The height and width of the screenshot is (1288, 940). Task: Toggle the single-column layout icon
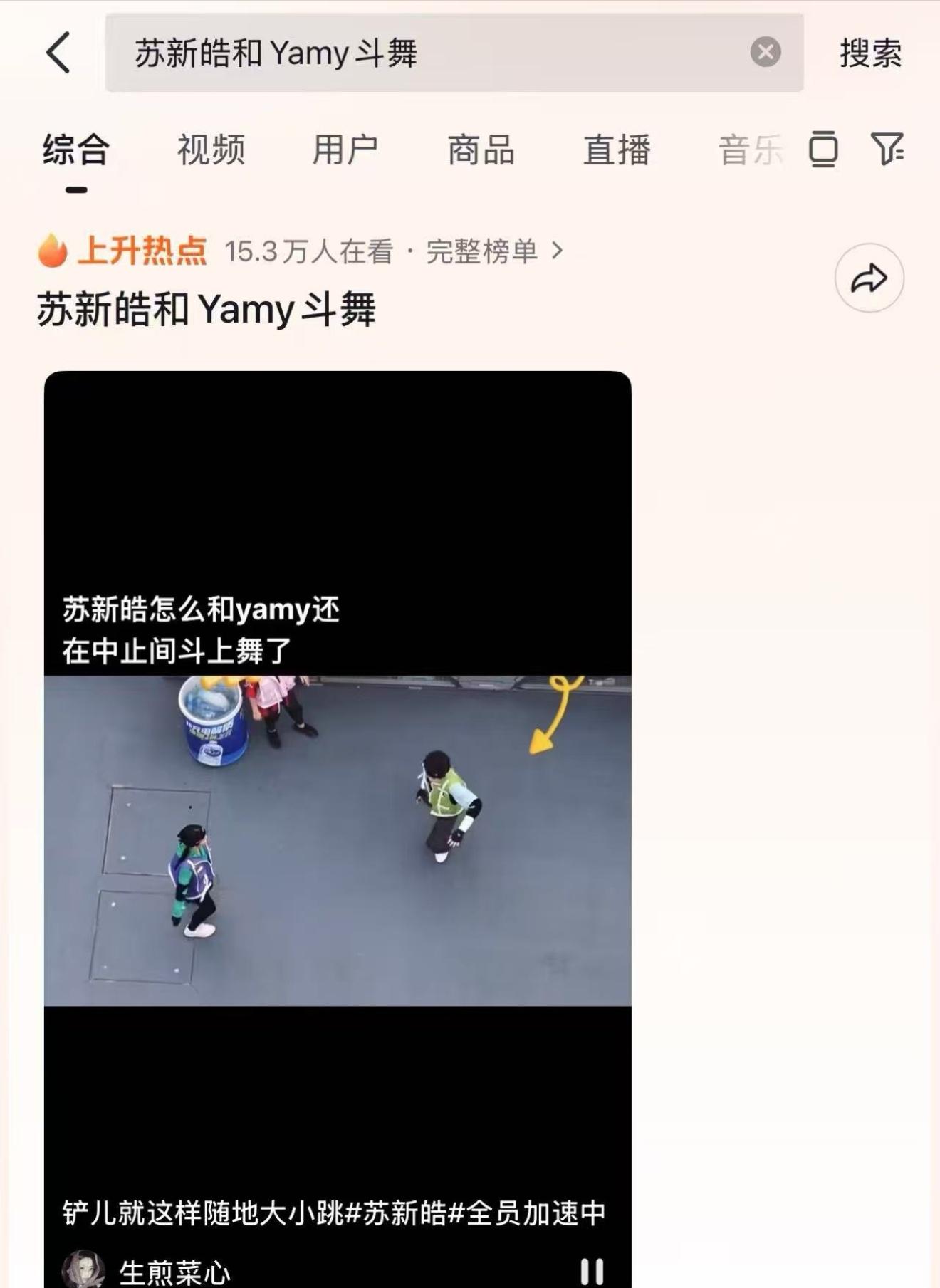pyautogui.click(x=823, y=149)
